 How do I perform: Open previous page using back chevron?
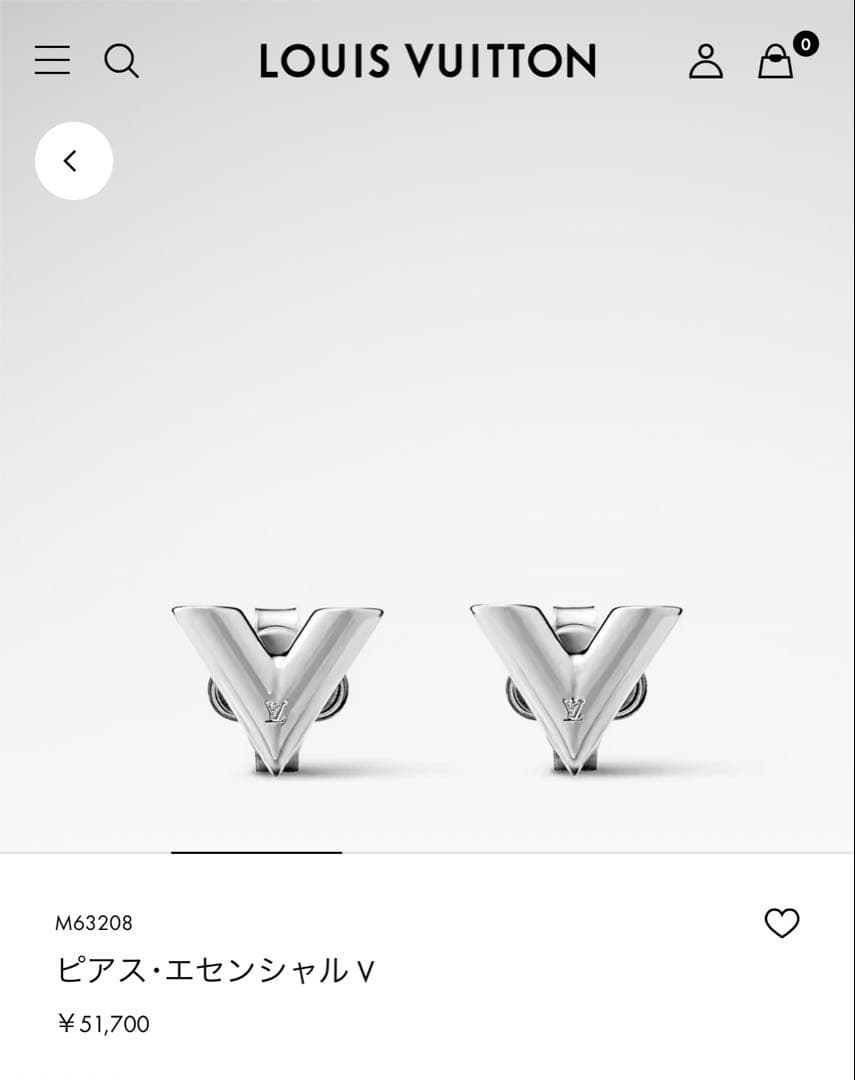coord(73,160)
